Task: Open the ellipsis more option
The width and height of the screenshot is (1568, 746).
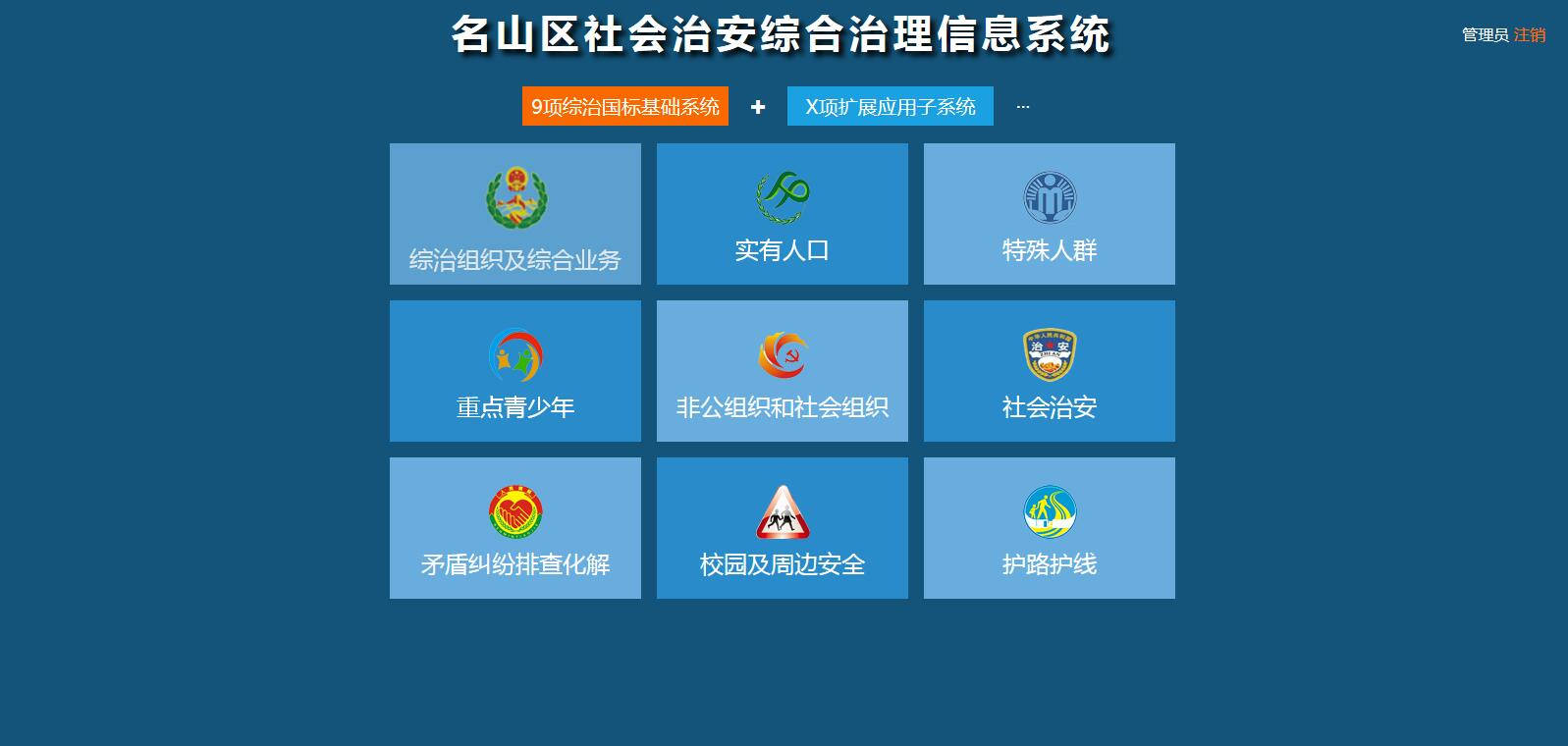Action: click(1022, 107)
